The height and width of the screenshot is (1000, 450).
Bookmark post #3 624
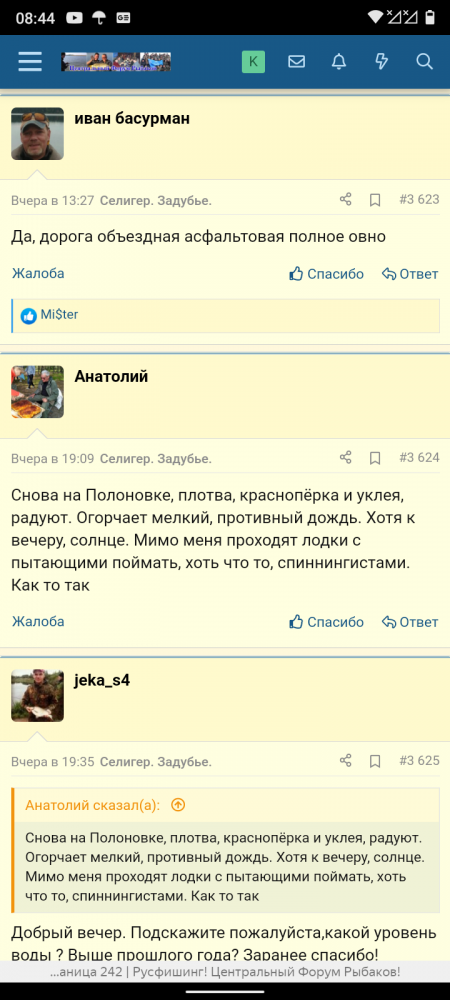pos(375,458)
